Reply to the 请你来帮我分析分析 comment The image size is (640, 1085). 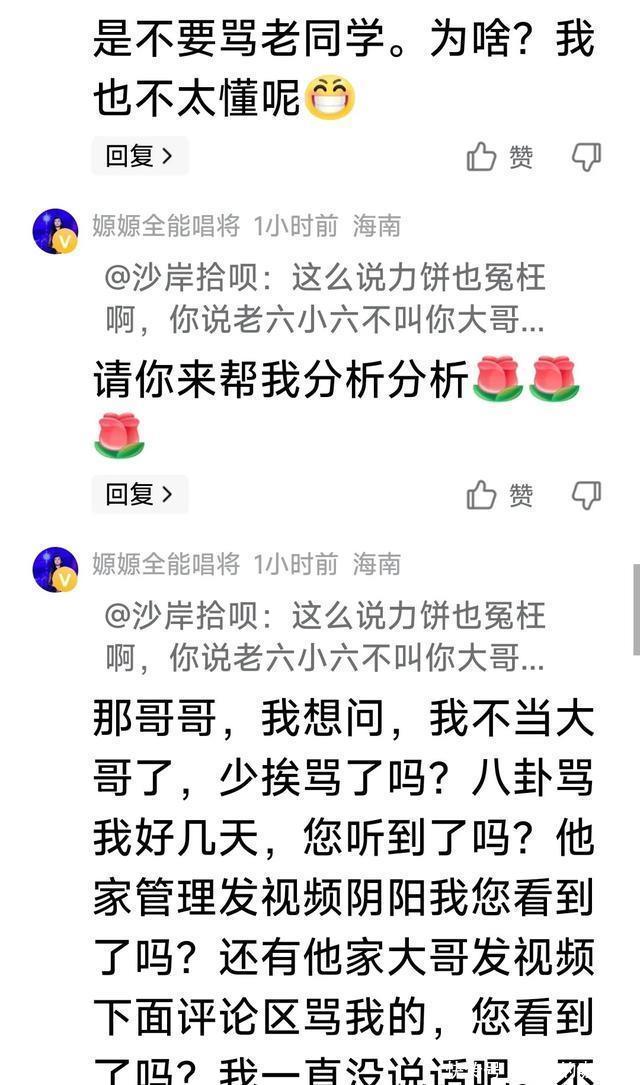[x=139, y=494]
